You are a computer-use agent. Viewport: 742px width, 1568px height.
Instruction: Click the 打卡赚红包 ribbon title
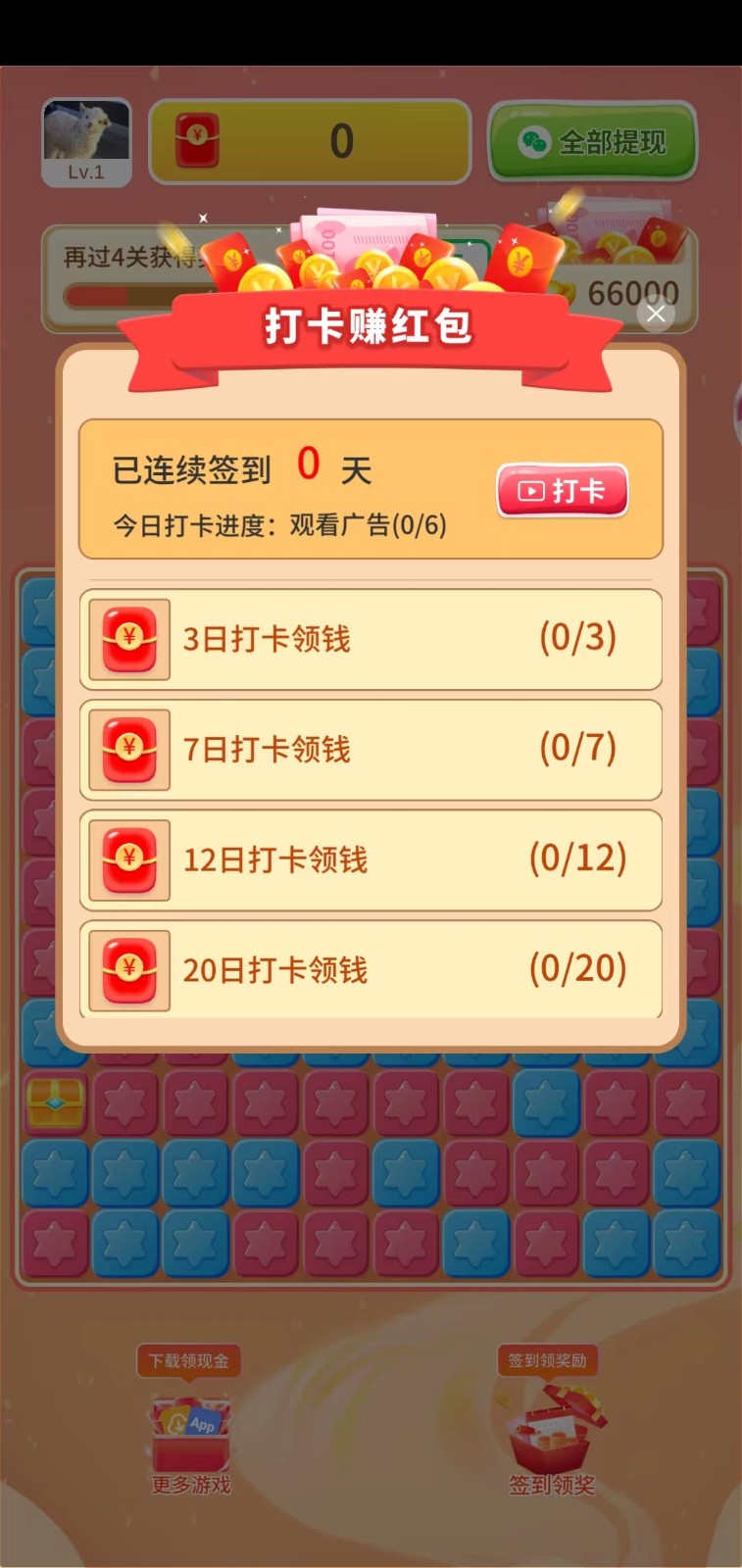tap(371, 323)
